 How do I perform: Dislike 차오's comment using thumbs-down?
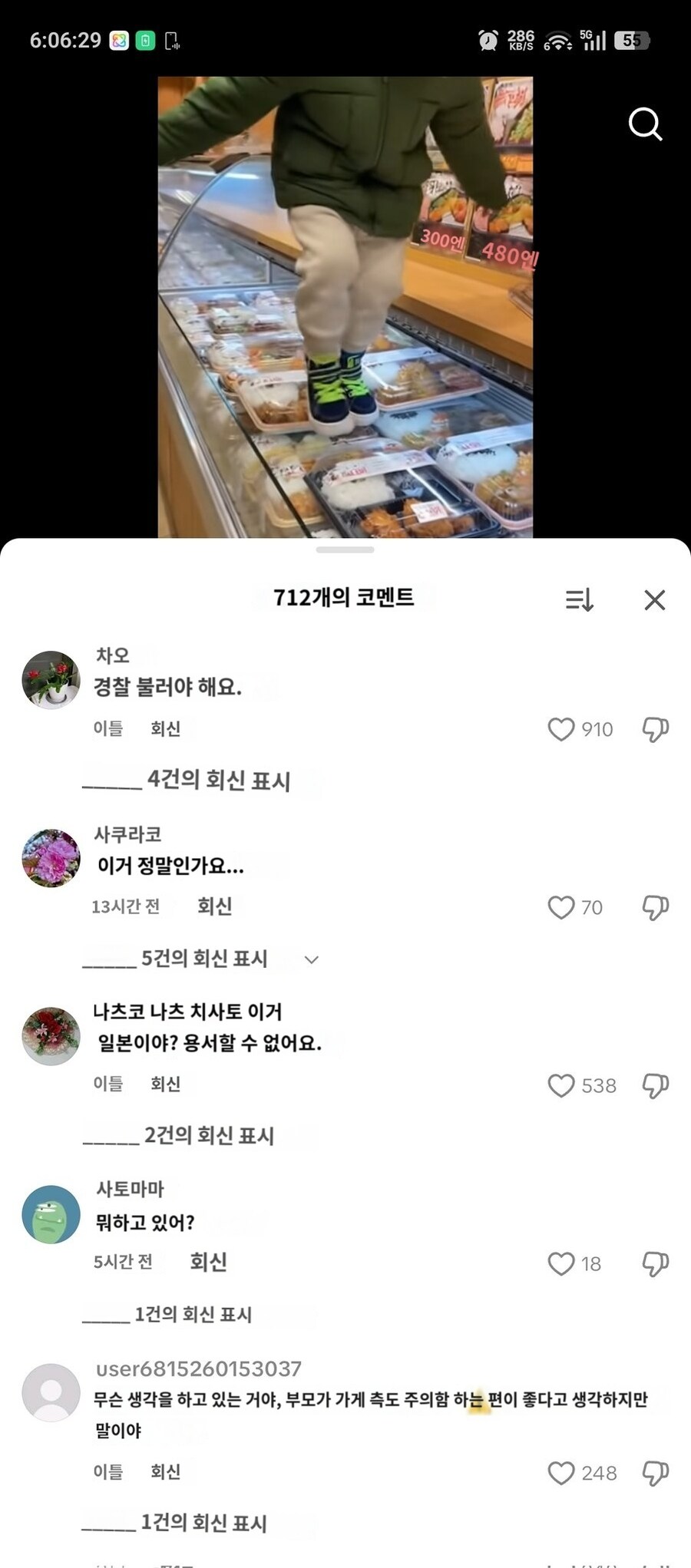point(655,730)
